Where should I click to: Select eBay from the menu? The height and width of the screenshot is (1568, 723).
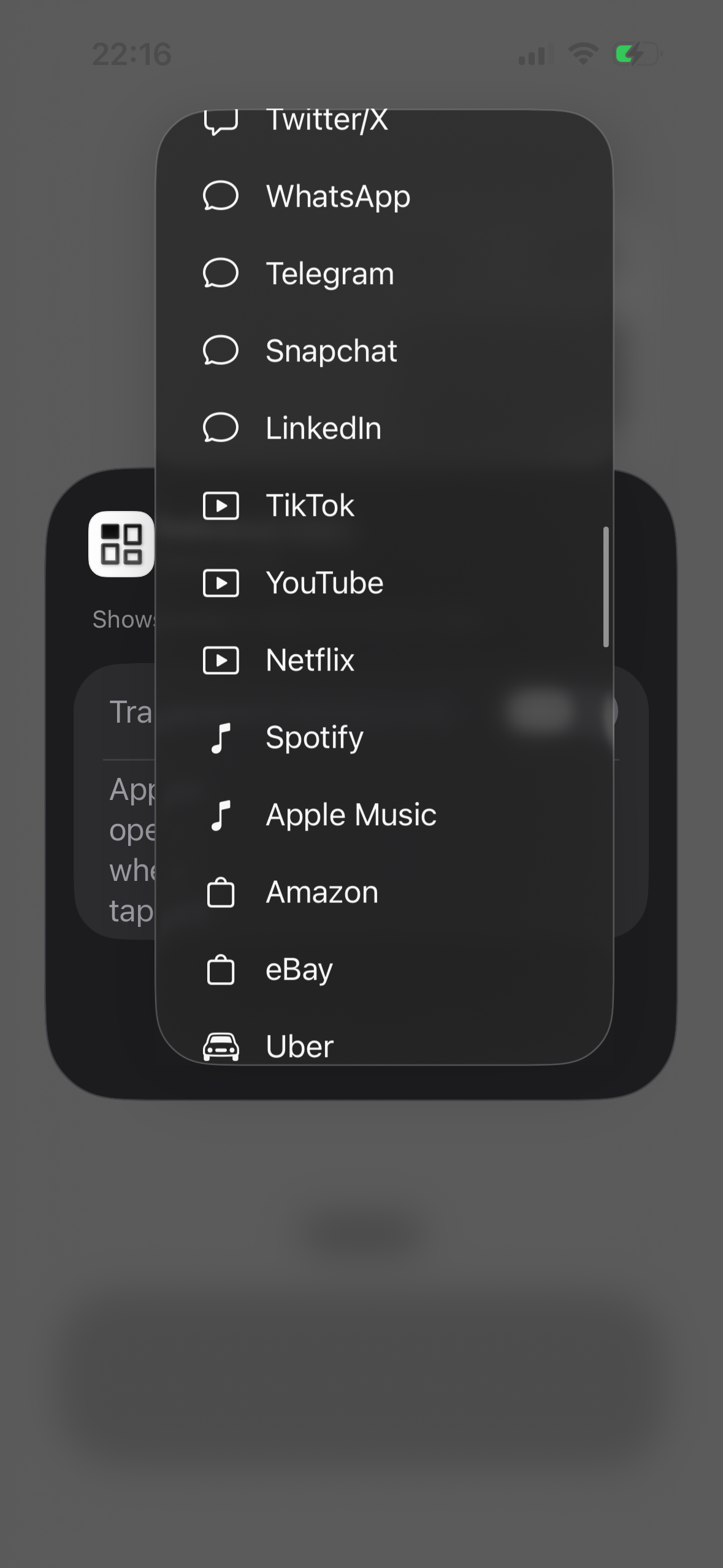[x=299, y=970]
